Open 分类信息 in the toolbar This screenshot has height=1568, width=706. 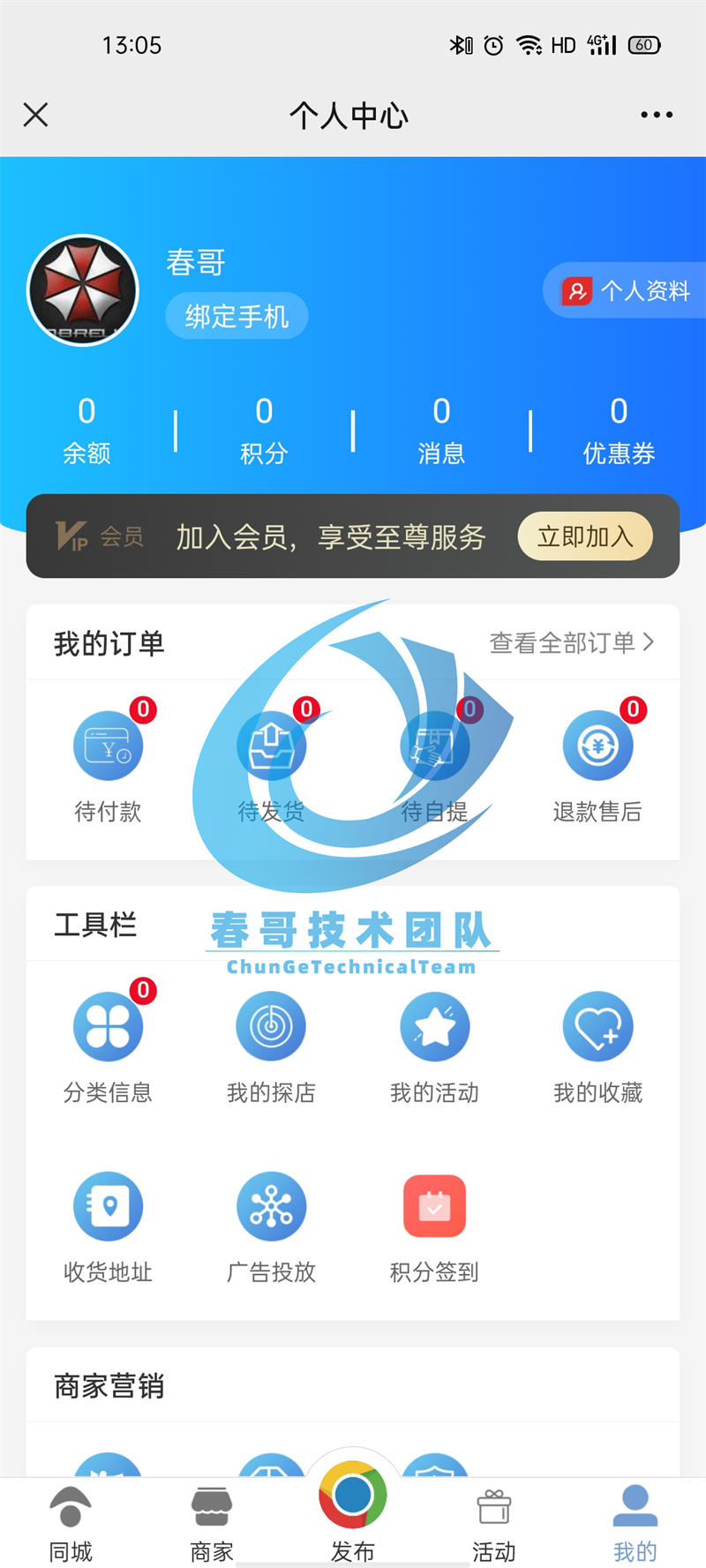(x=108, y=1046)
